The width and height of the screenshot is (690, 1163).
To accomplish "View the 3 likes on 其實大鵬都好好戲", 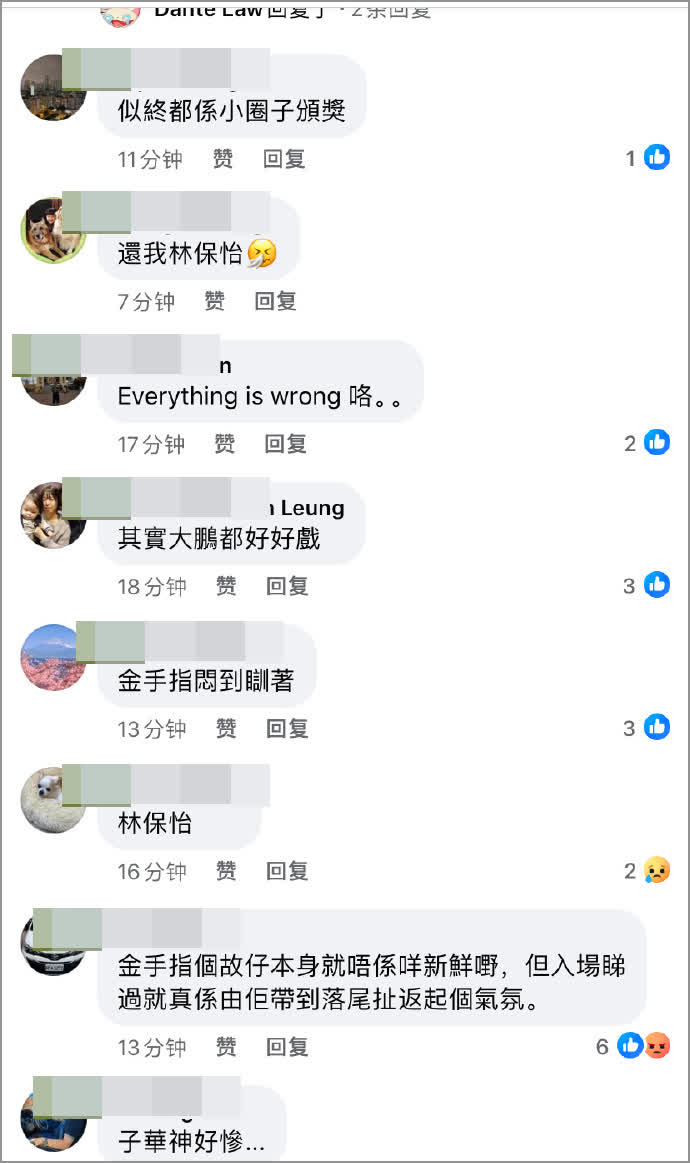I will click(x=646, y=585).
